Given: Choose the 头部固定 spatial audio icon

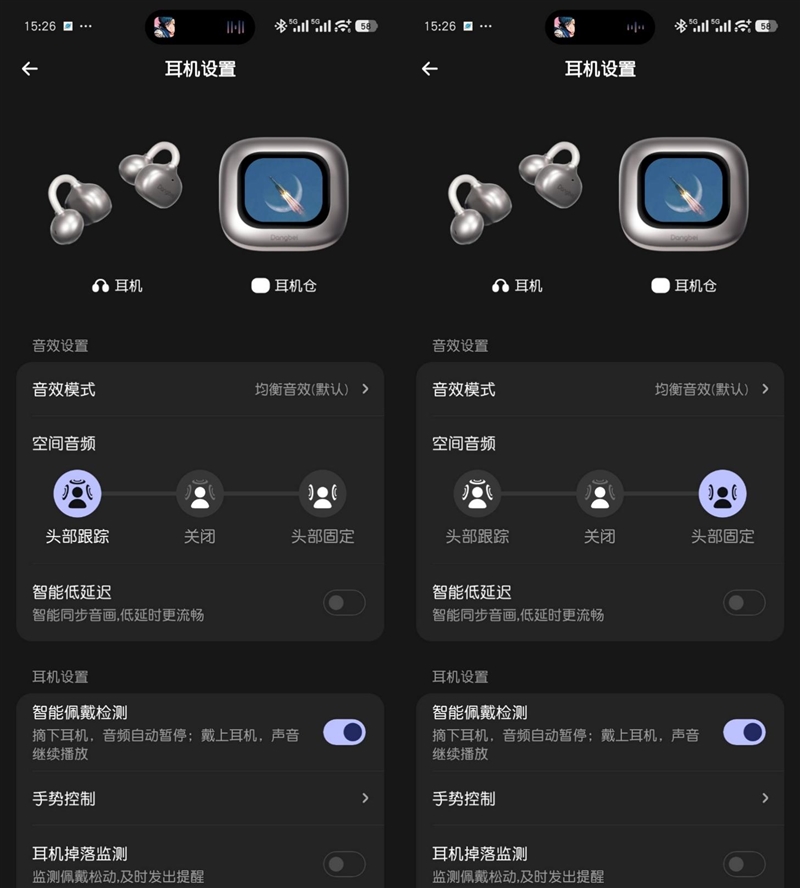Looking at the screenshot, I should tap(323, 493).
